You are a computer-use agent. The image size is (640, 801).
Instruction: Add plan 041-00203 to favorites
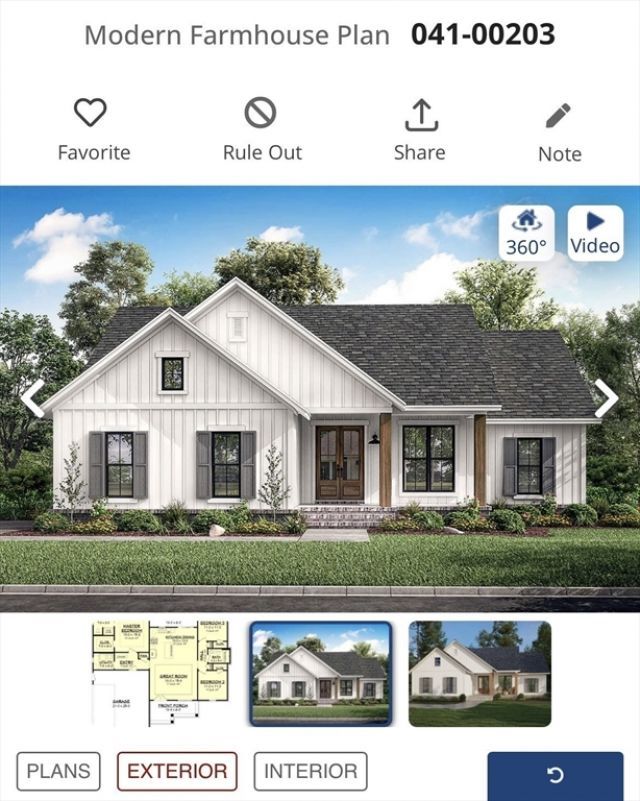(x=92, y=129)
